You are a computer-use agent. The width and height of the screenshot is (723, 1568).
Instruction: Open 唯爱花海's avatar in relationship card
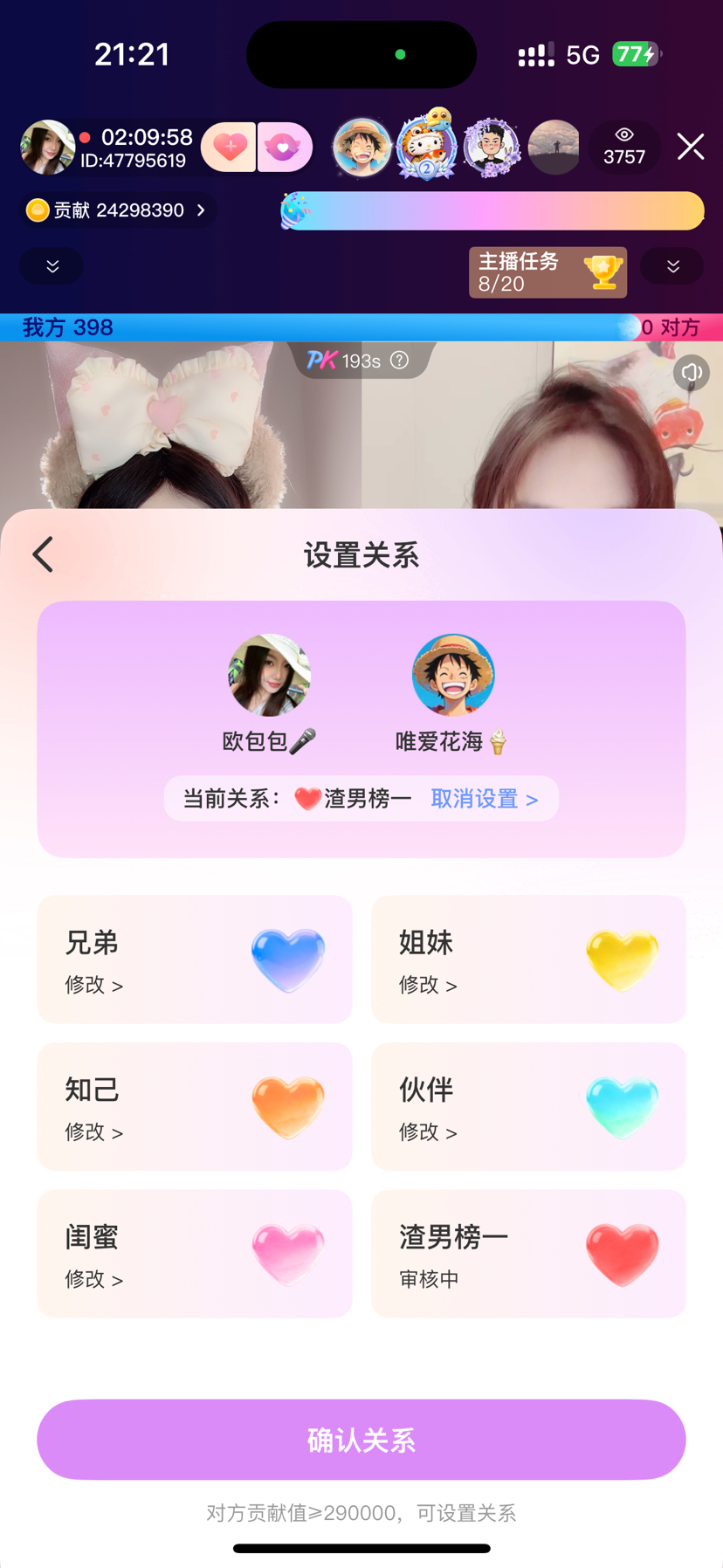coord(452,675)
